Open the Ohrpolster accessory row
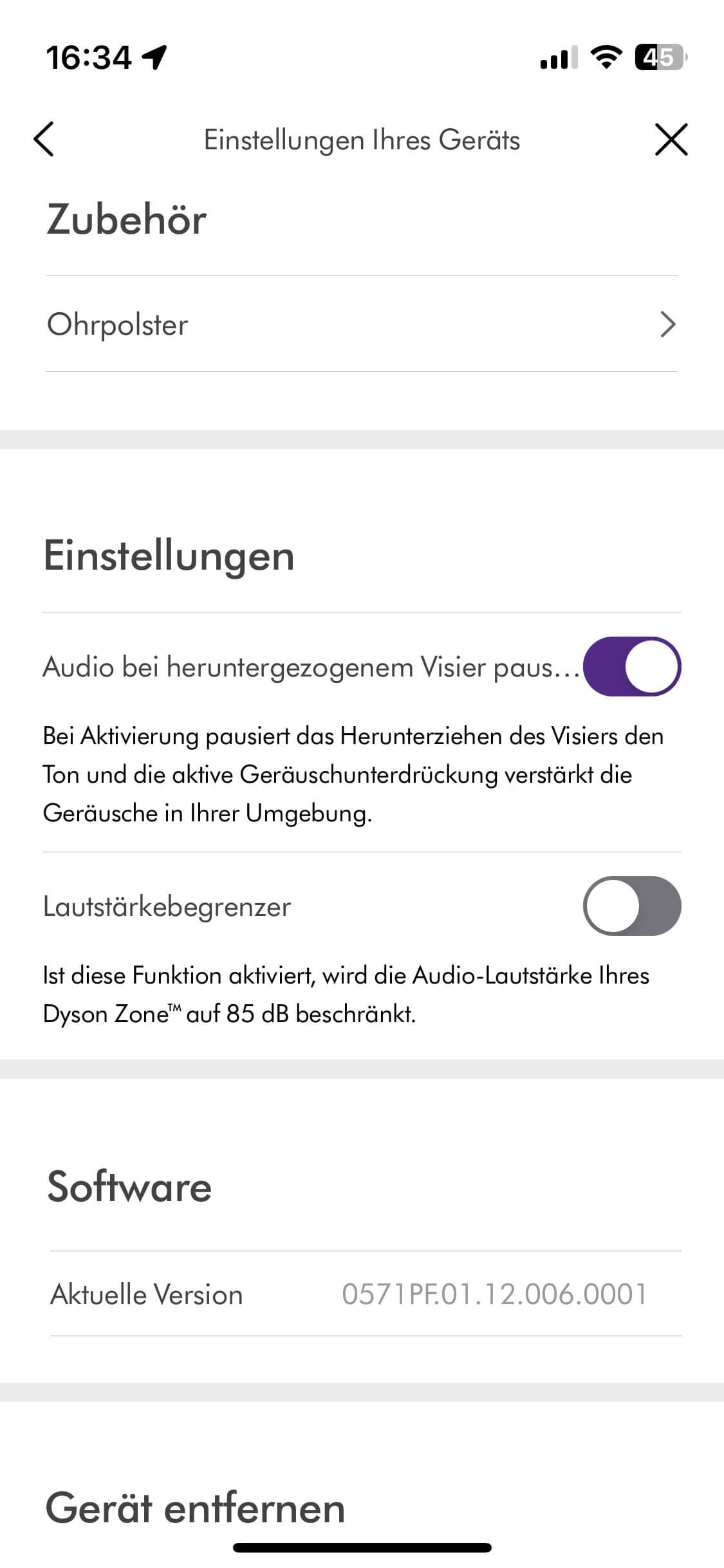The width and height of the screenshot is (724, 1568). click(x=362, y=324)
